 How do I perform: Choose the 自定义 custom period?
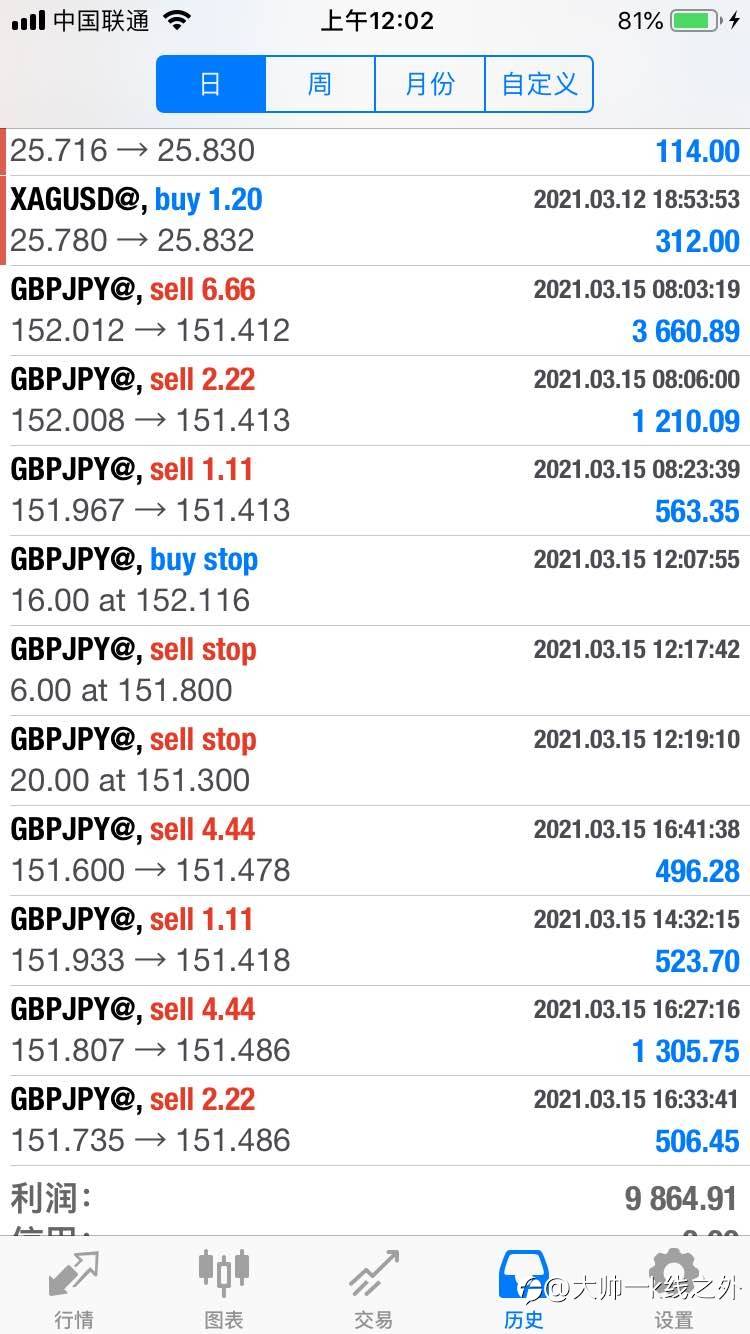(539, 84)
